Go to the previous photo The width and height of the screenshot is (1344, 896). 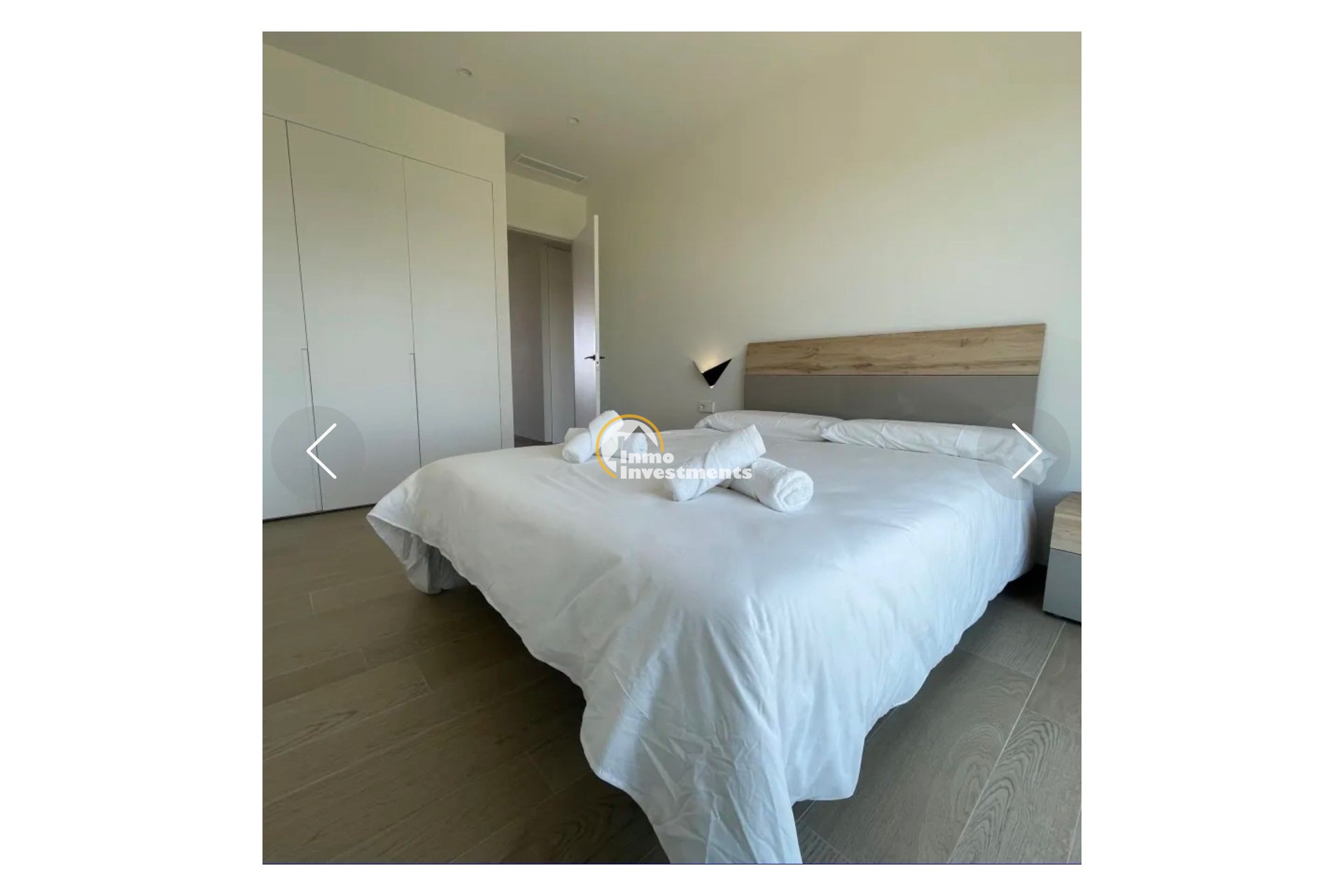pyautogui.click(x=320, y=451)
